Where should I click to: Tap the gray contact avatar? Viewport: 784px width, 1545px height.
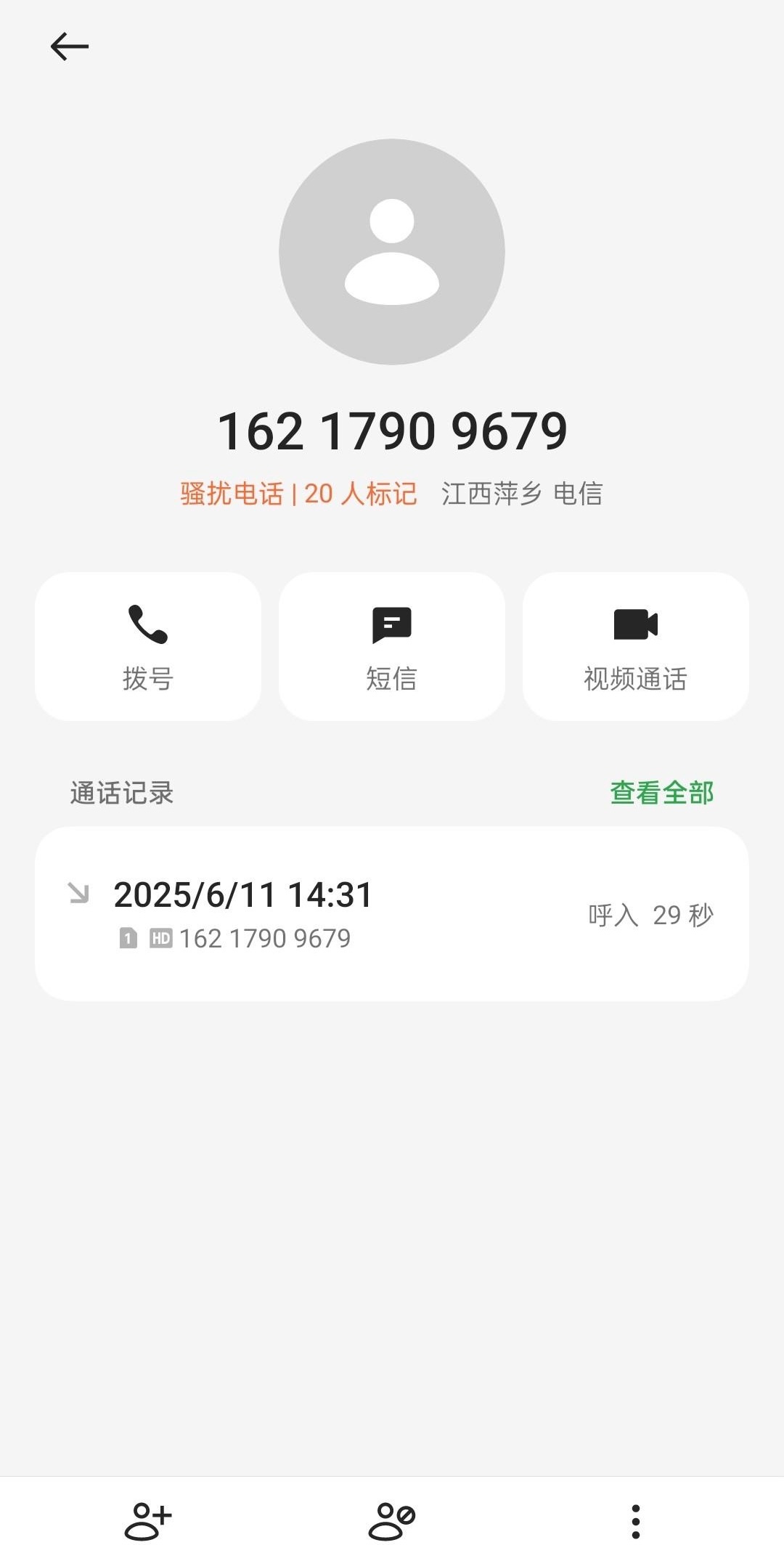coord(392,252)
